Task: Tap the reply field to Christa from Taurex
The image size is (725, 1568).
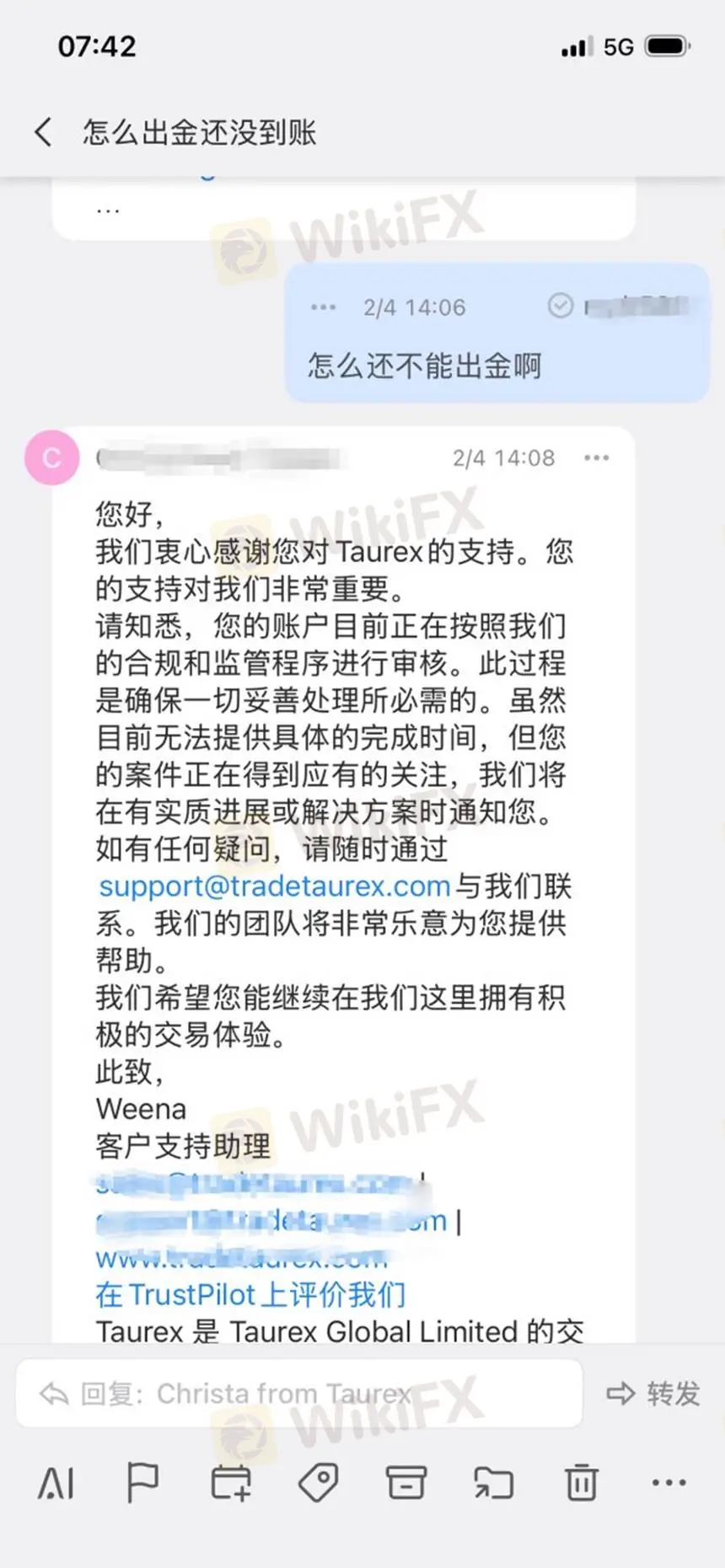Action: coord(299,1394)
